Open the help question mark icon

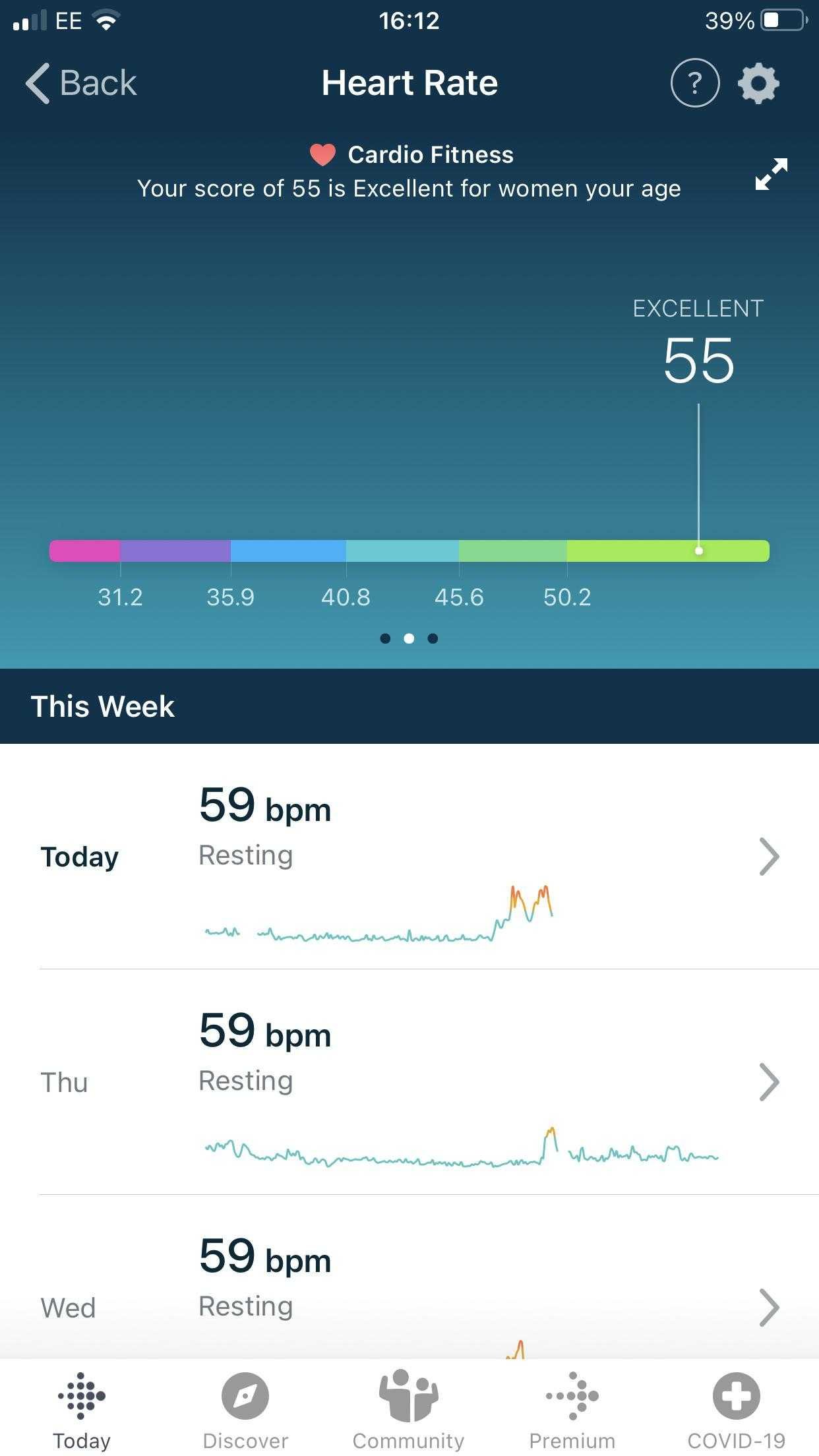(x=694, y=83)
